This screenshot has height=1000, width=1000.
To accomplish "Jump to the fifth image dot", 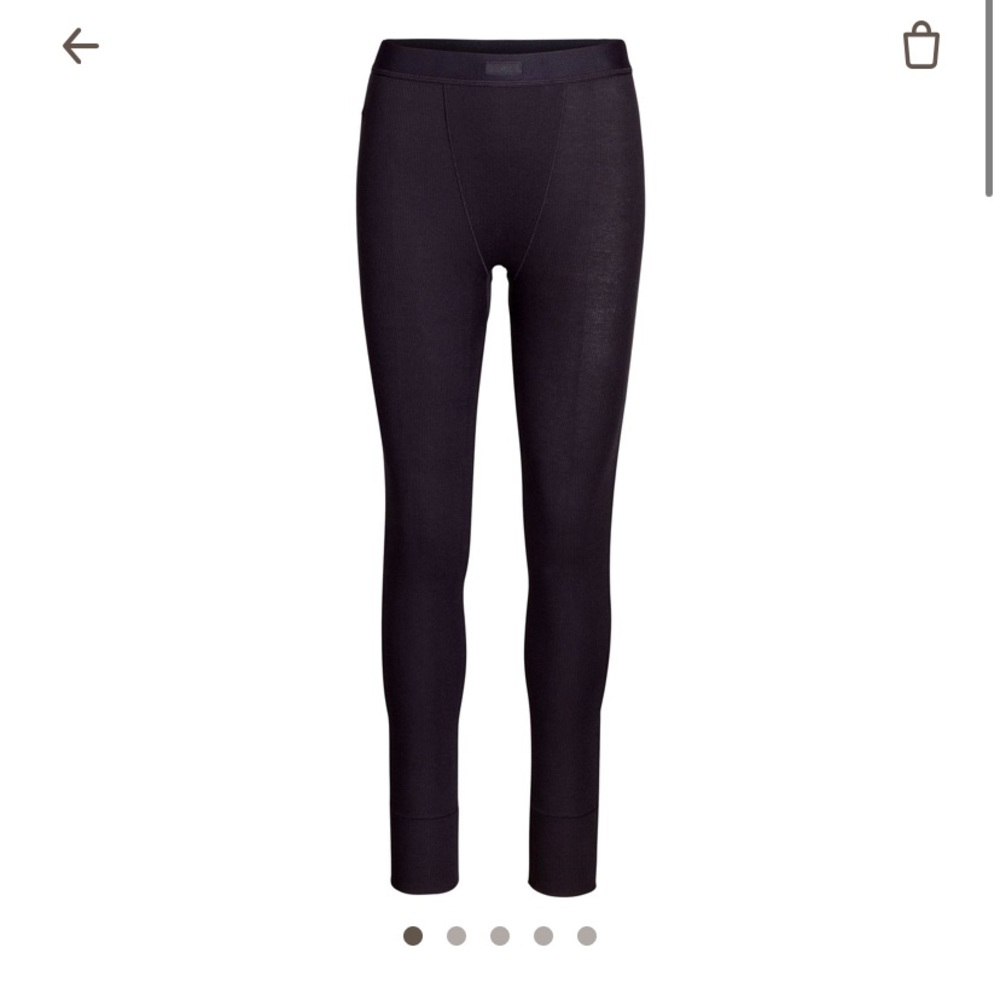I will coord(587,936).
